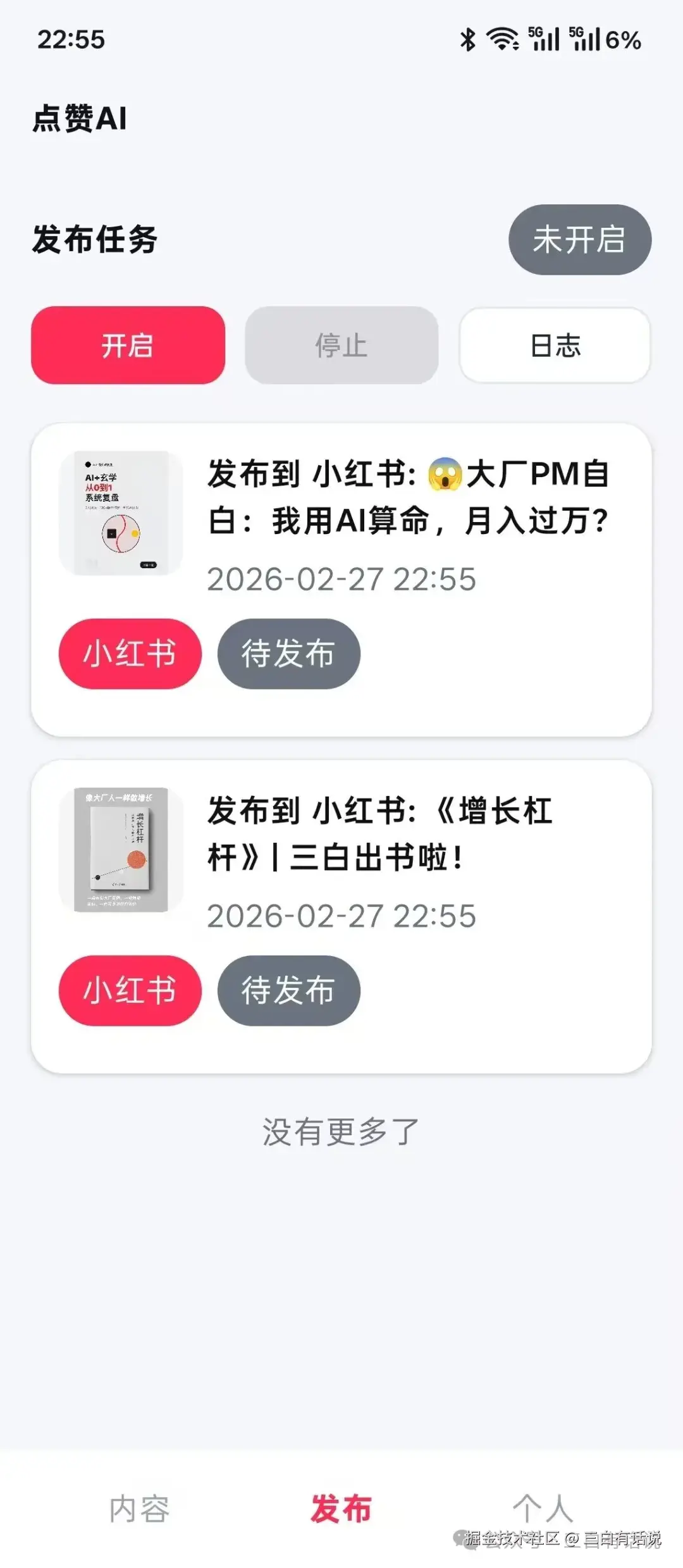
Task: Tap the battery indicator showing 6%
Action: pyautogui.click(x=622, y=40)
